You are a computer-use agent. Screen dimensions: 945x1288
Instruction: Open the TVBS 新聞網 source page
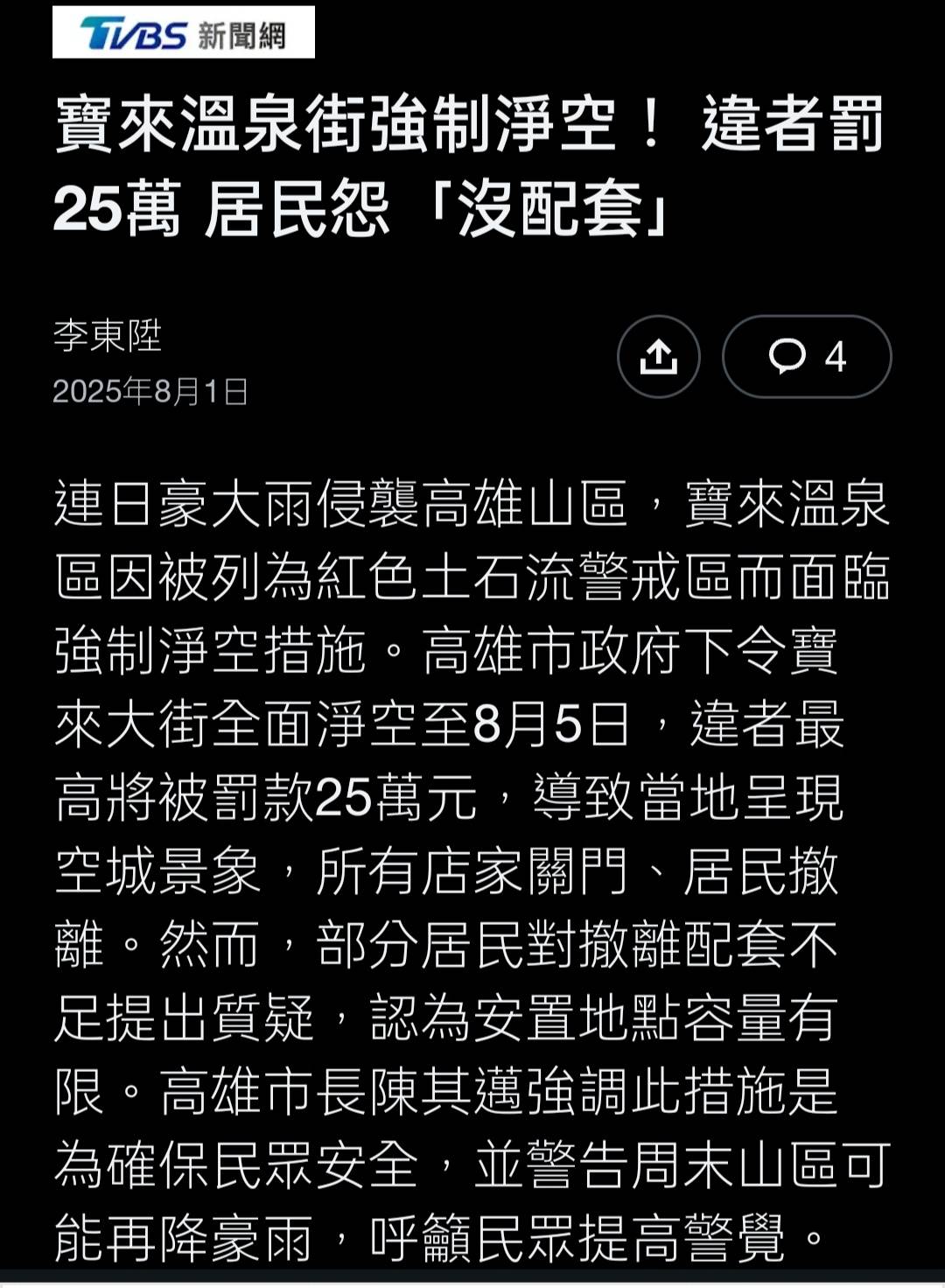click(x=183, y=33)
